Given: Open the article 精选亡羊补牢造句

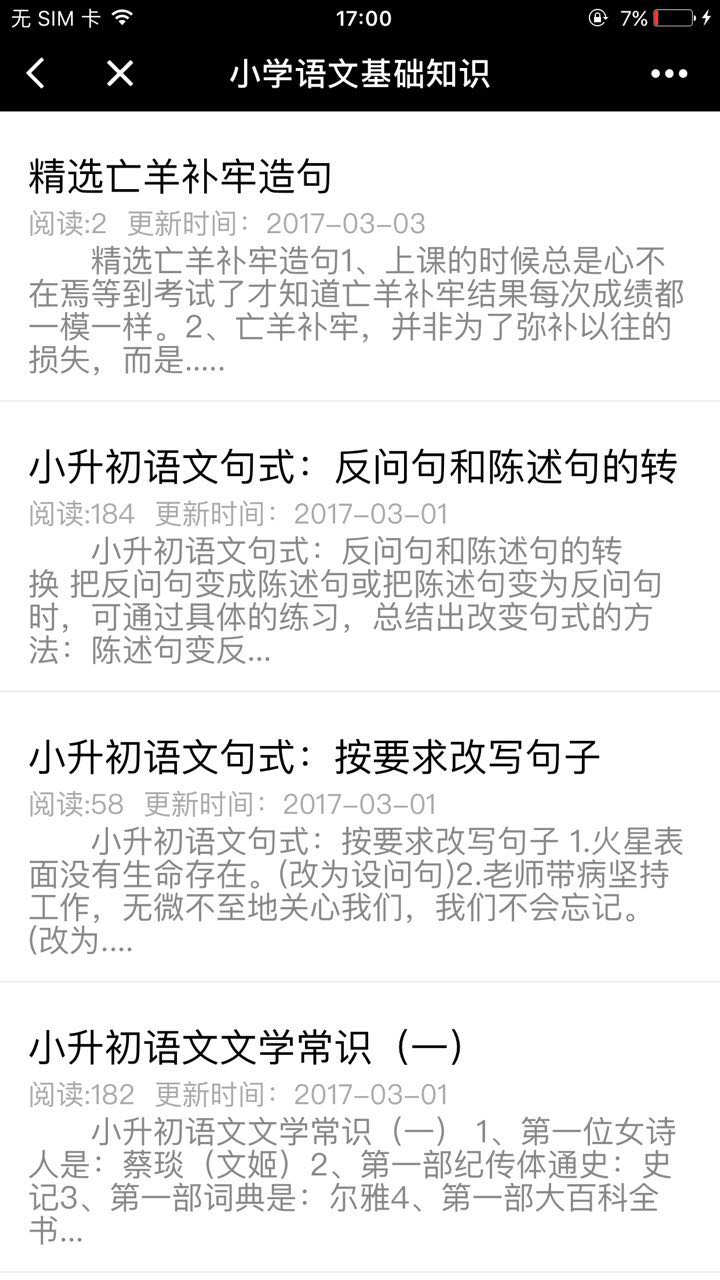Looking at the screenshot, I should (180, 176).
